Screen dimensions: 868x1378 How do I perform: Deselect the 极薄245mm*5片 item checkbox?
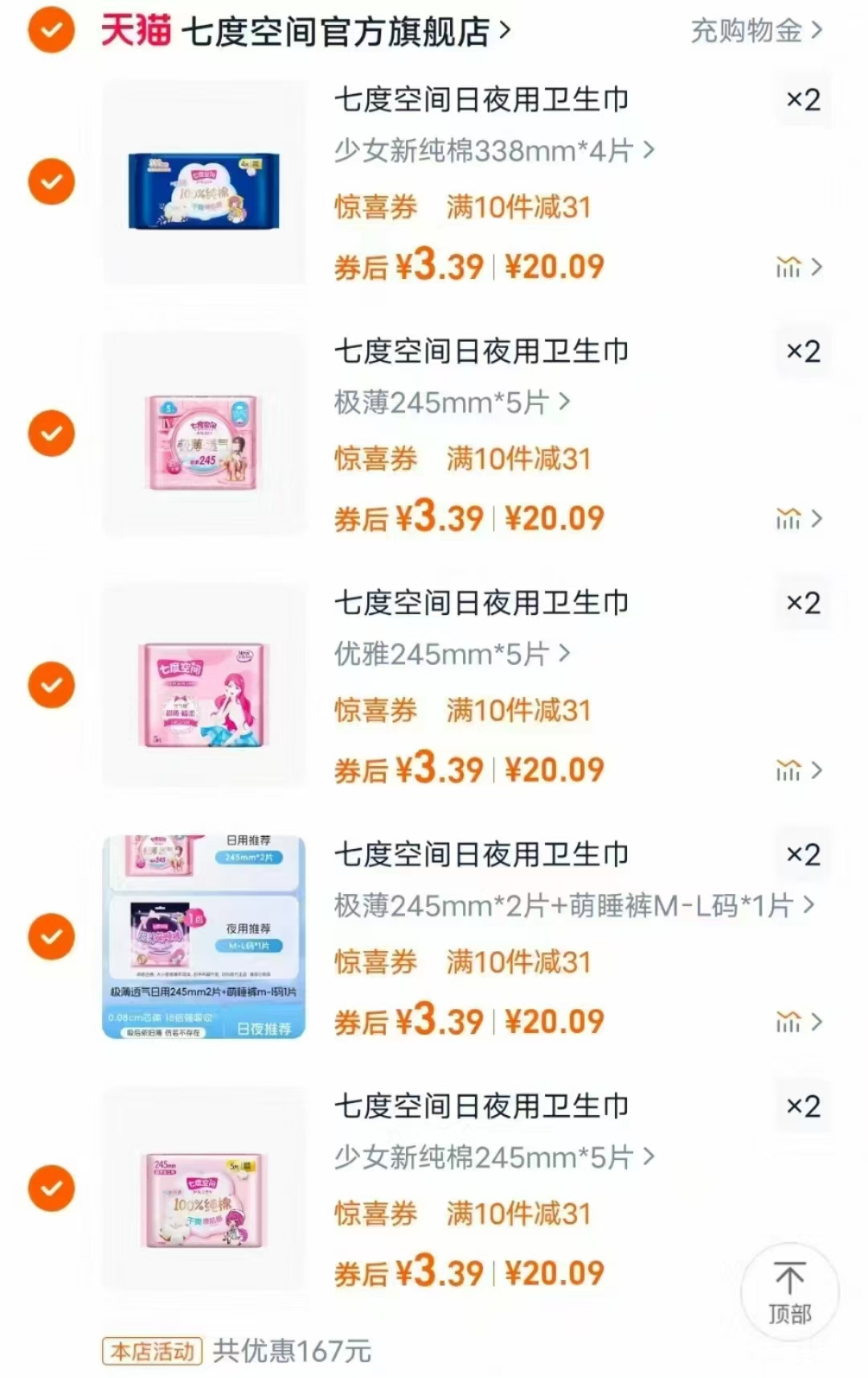(x=51, y=433)
